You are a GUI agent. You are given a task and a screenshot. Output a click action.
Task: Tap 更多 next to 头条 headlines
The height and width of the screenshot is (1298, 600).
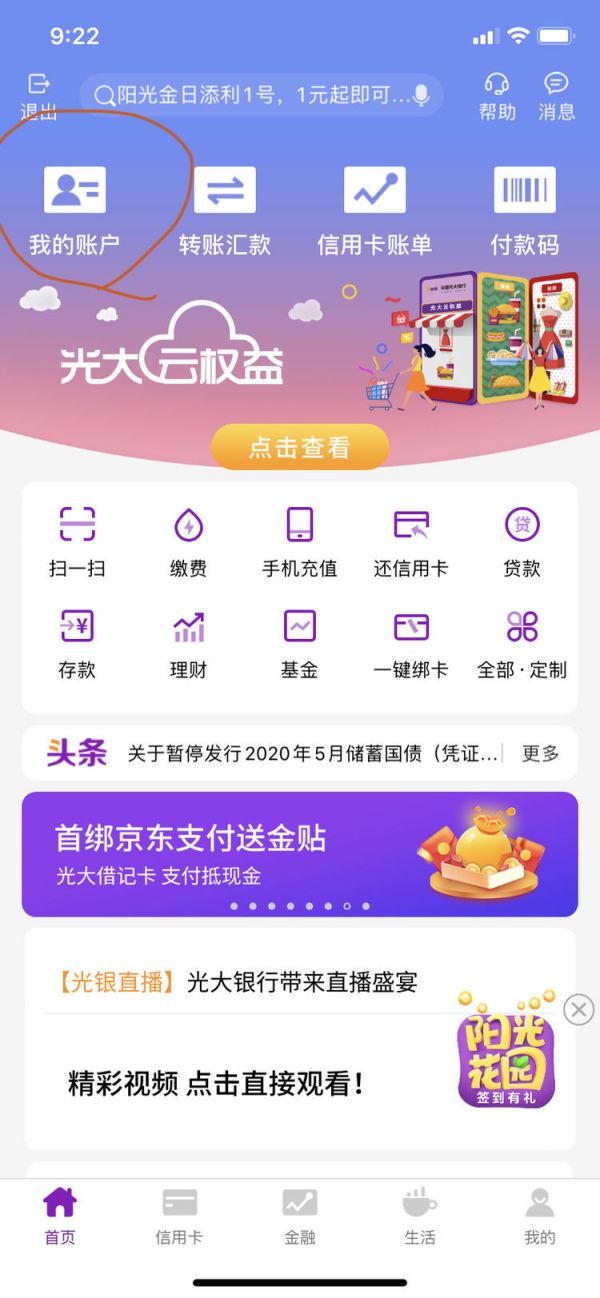click(x=540, y=753)
